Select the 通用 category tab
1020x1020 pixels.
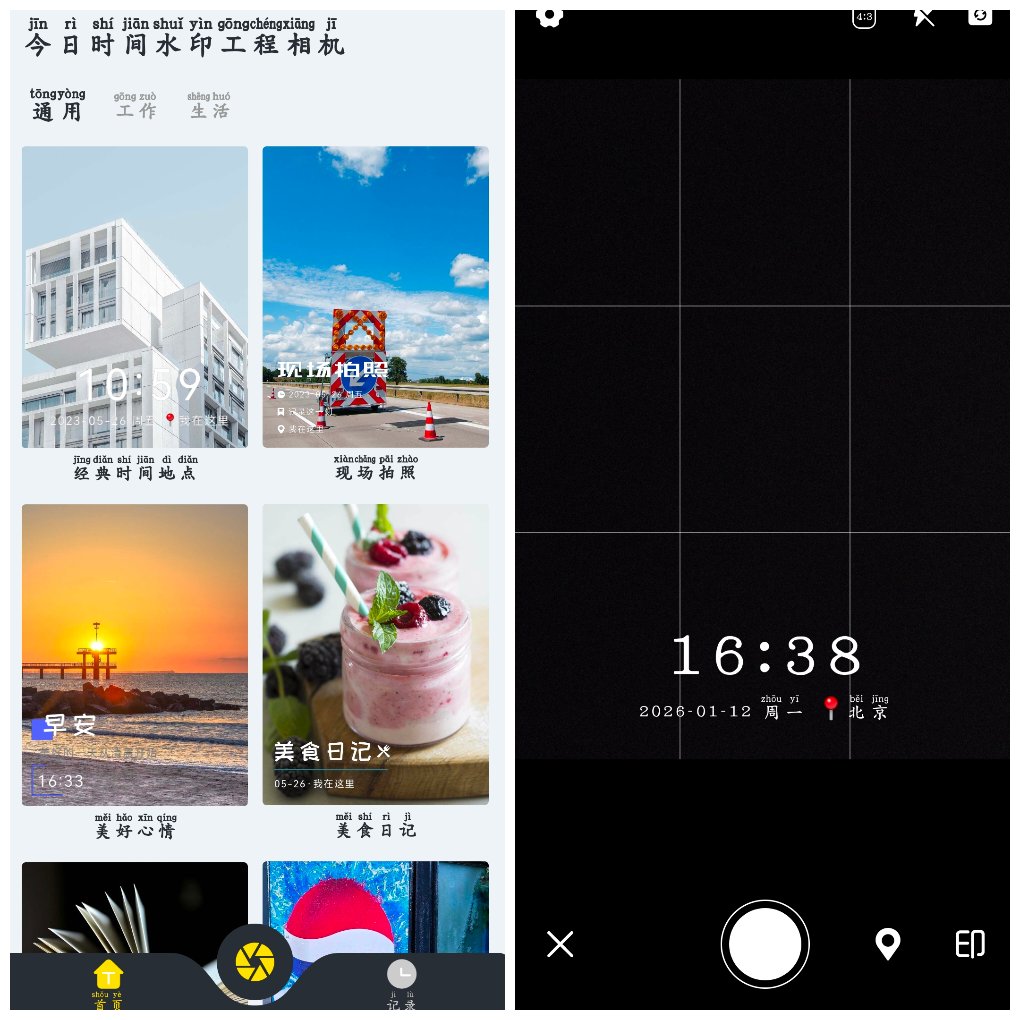(57, 106)
